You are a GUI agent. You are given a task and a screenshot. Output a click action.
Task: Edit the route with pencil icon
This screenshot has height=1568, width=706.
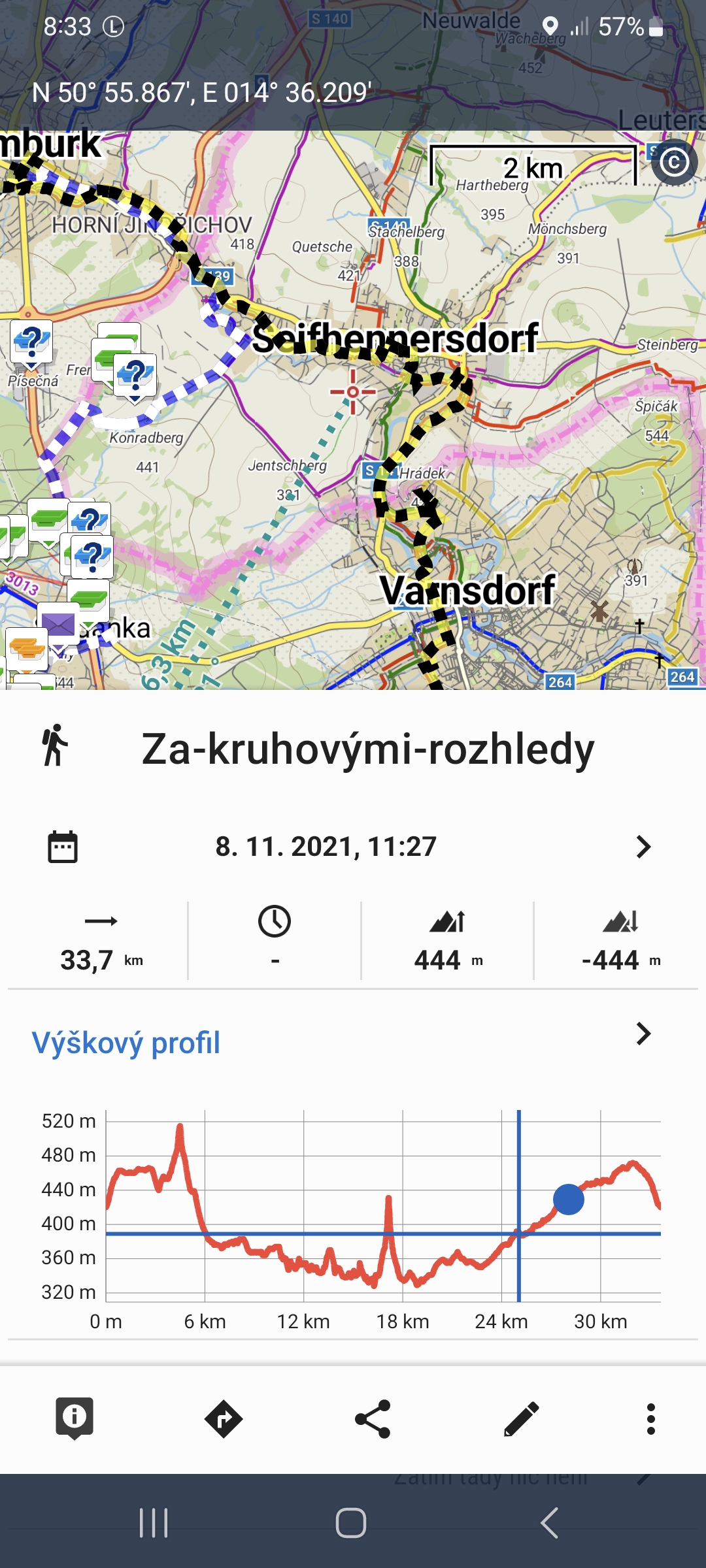coord(522,1419)
